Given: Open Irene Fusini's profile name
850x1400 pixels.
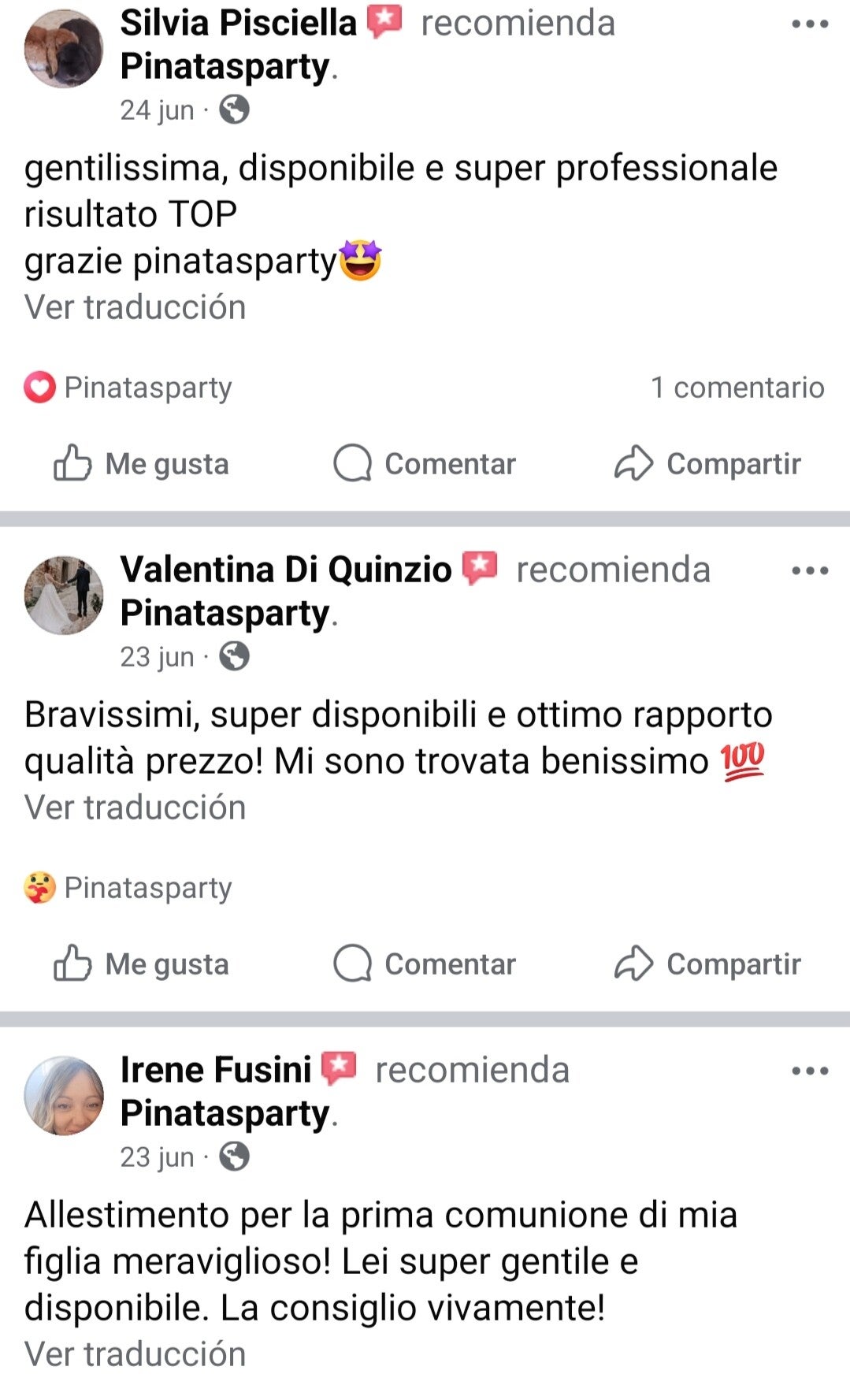Looking at the screenshot, I should click(216, 1070).
